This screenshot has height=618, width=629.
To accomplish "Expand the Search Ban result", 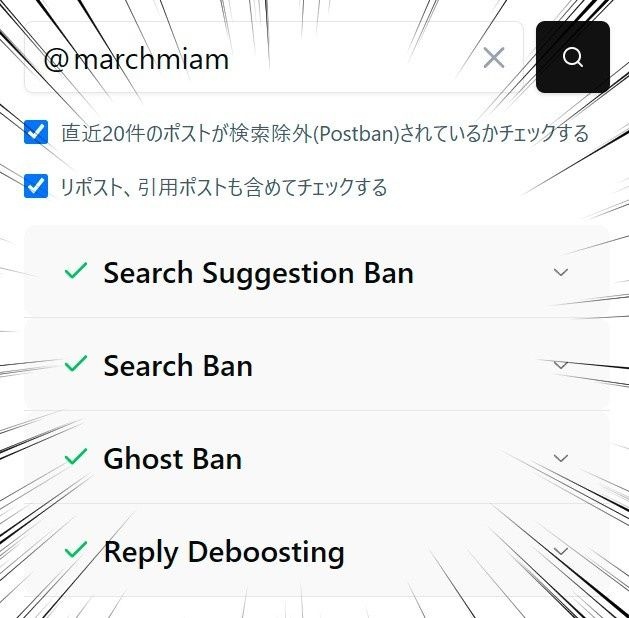I will [x=560, y=365].
